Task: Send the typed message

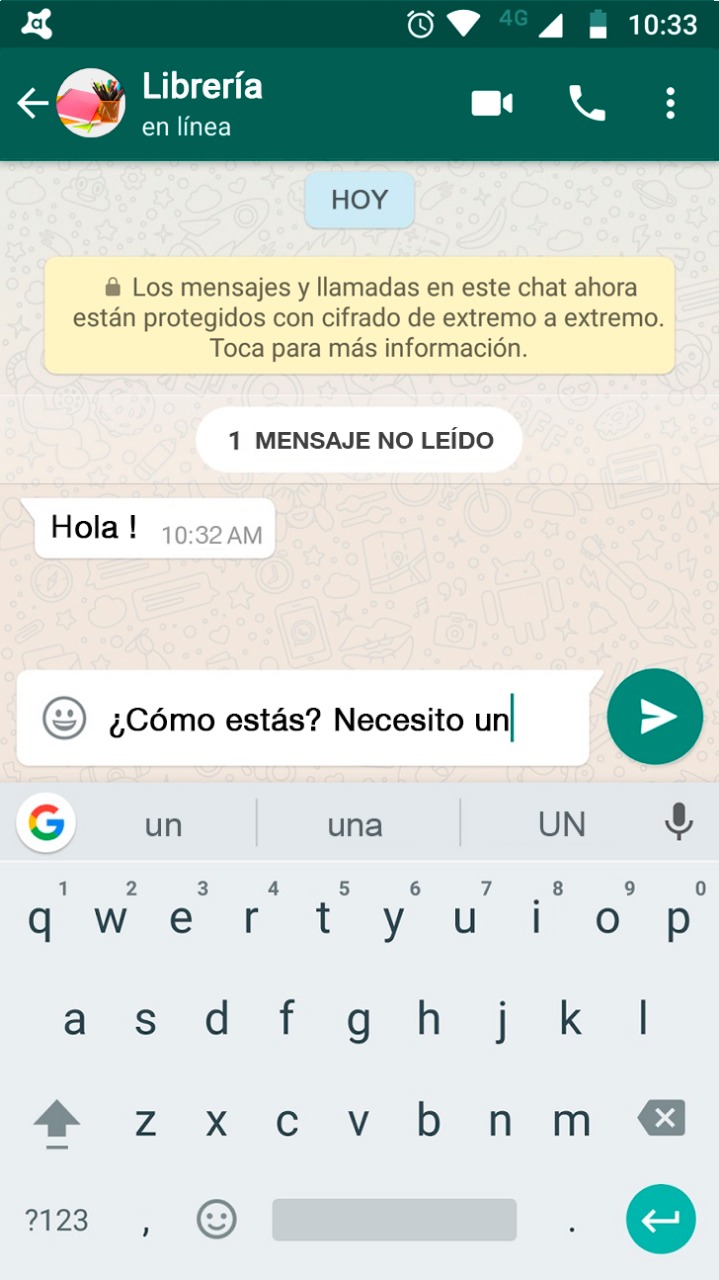Action: point(655,717)
